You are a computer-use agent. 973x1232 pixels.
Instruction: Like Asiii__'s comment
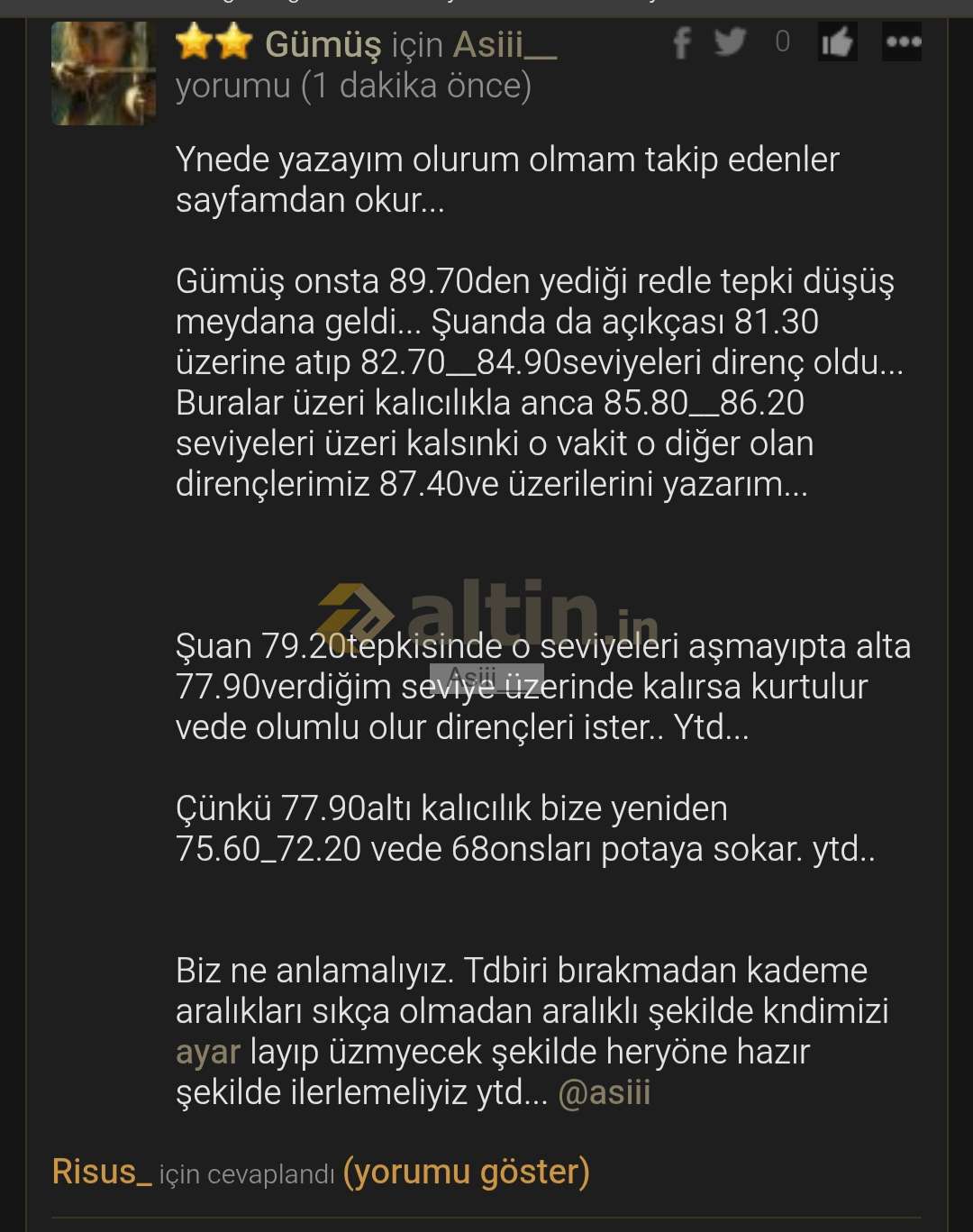(x=837, y=42)
